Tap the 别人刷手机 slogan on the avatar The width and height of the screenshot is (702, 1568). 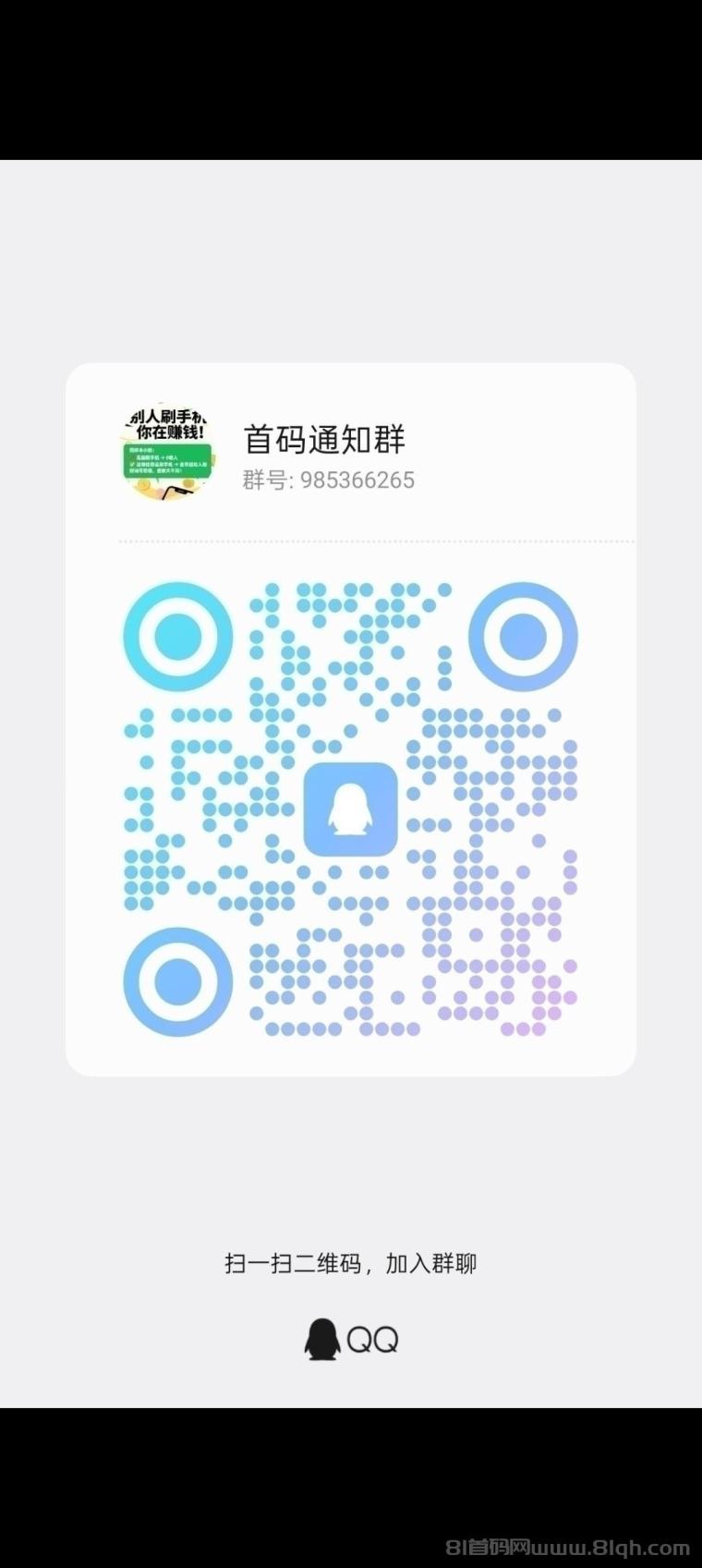coord(165,418)
